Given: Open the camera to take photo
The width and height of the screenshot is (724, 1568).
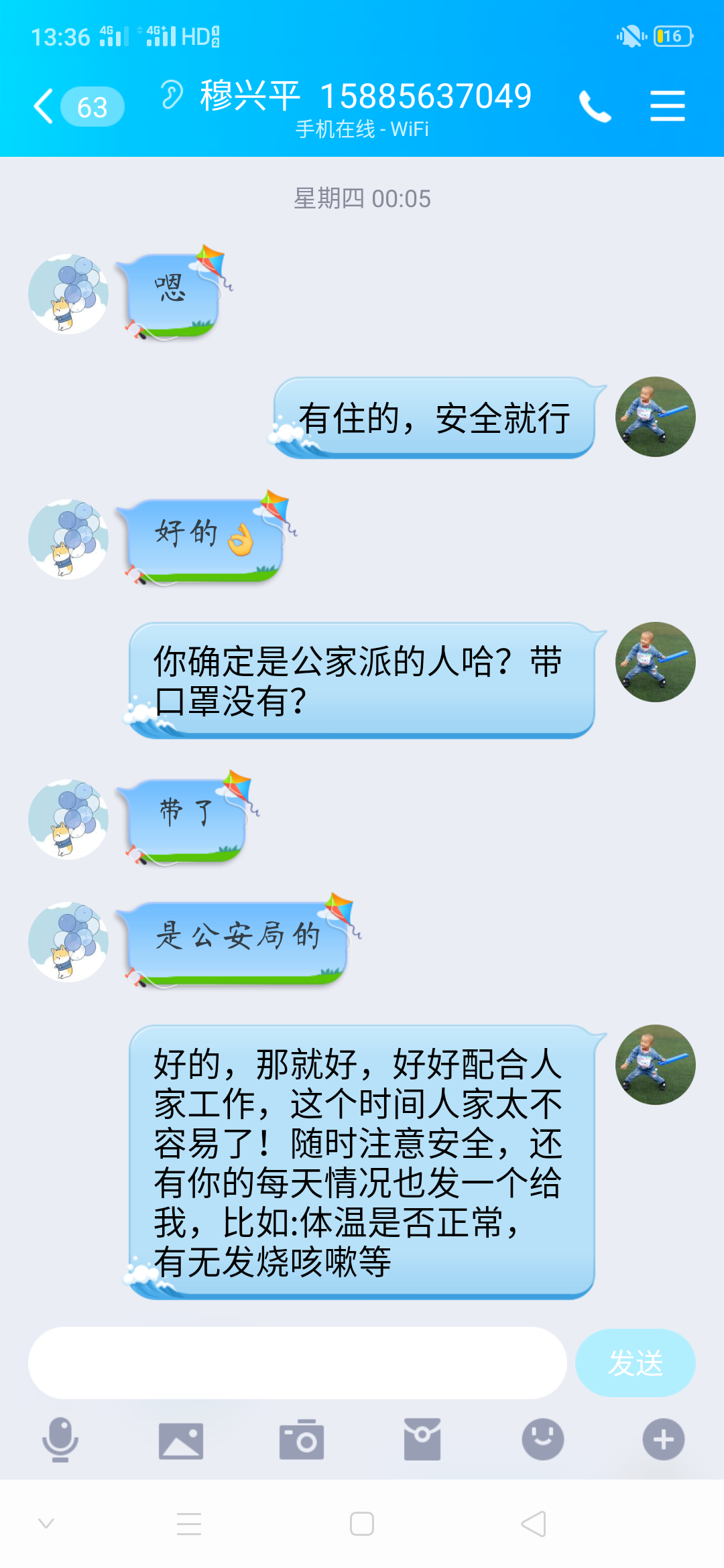Looking at the screenshot, I should (302, 1439).
